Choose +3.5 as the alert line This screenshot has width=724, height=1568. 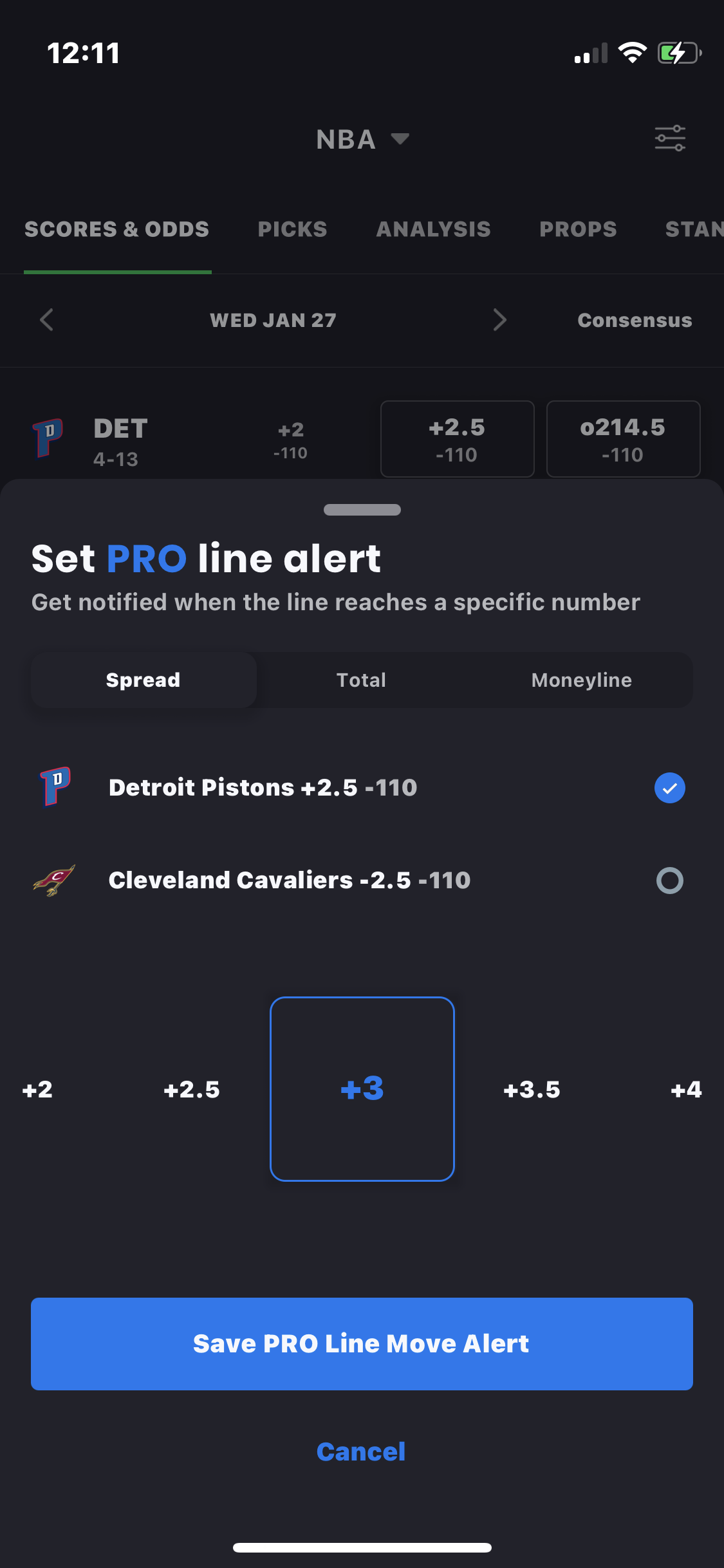click(x=532, y=1090)
